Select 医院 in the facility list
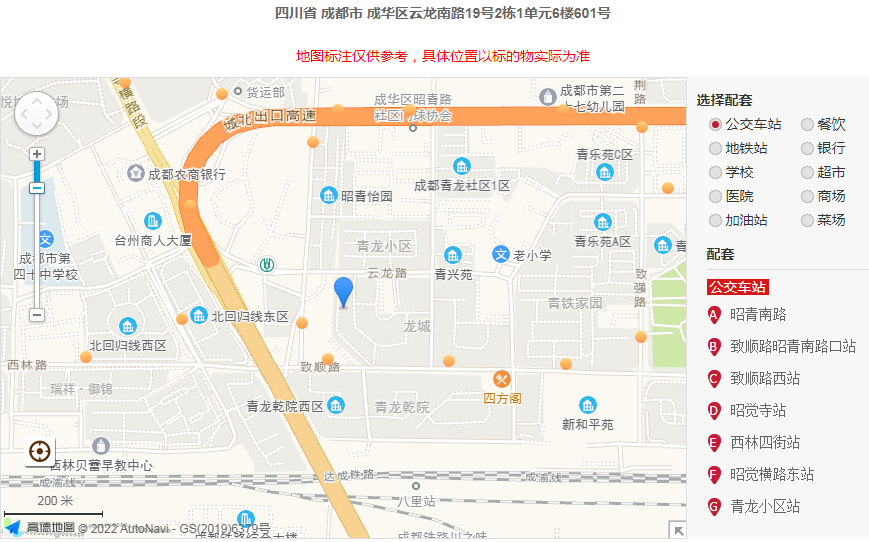Screen dimensions: 869x542 [716, 197]
